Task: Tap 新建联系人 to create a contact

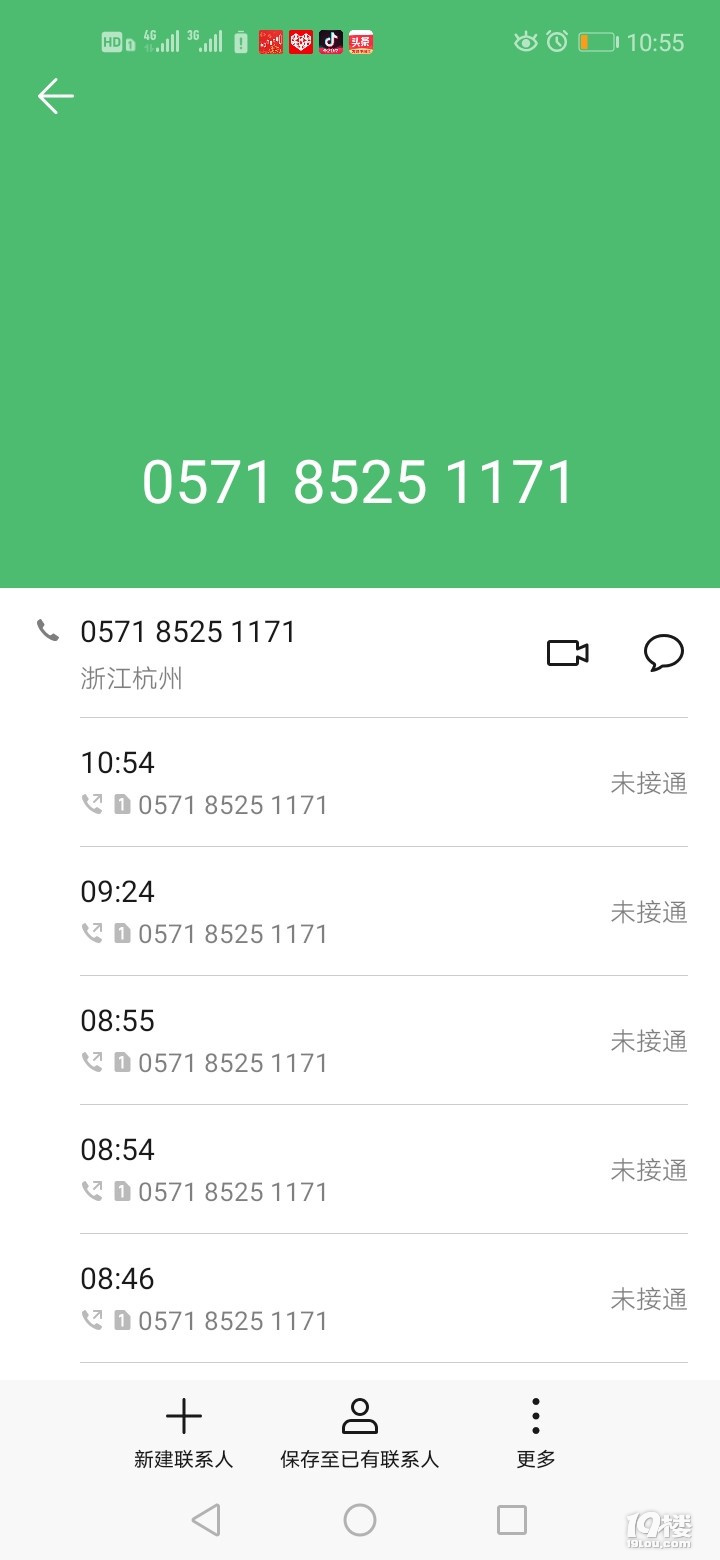Action: 184,1433
